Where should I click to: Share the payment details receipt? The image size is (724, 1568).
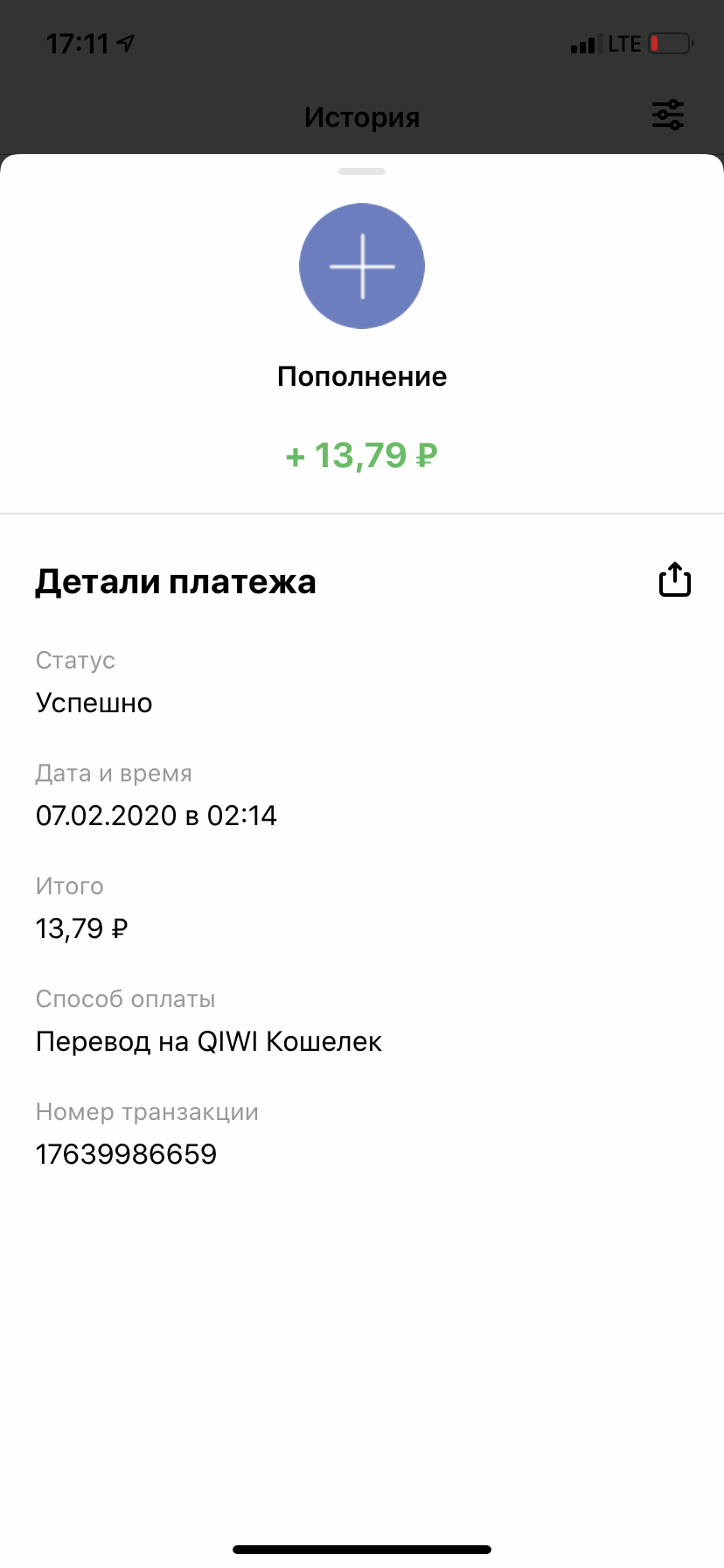pos(674,580)
